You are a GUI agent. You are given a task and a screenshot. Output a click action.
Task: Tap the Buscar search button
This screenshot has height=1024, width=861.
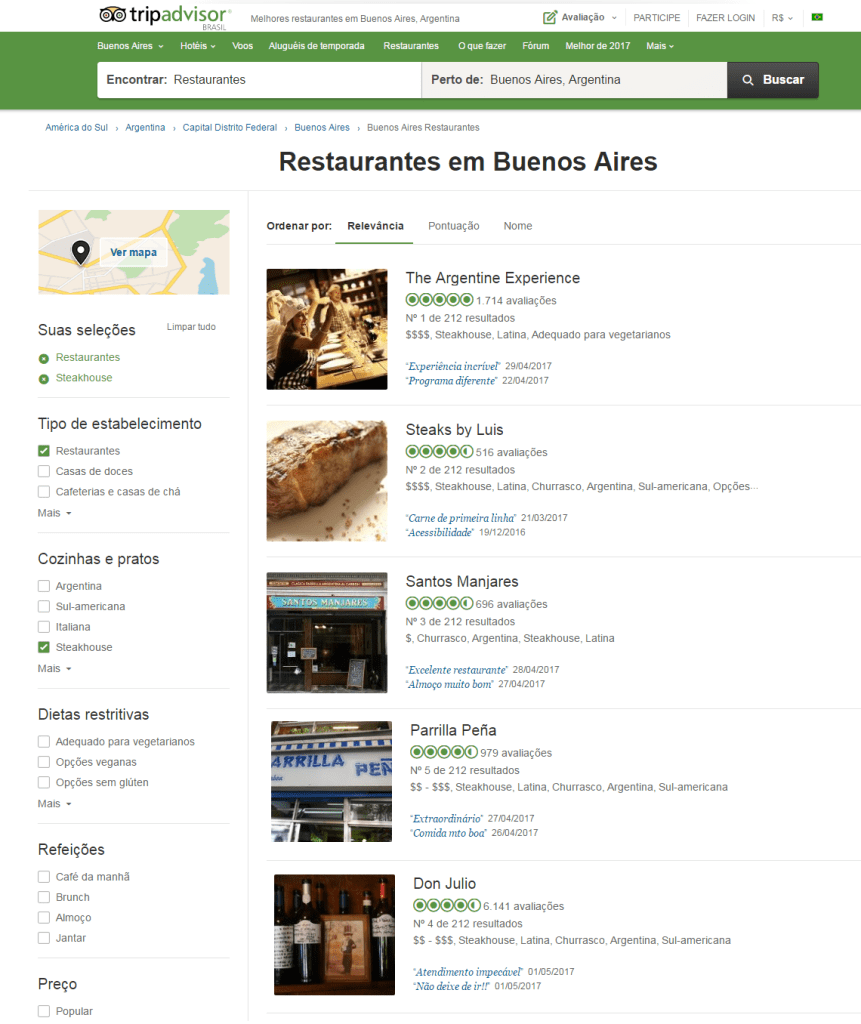[x=772, y=80]
